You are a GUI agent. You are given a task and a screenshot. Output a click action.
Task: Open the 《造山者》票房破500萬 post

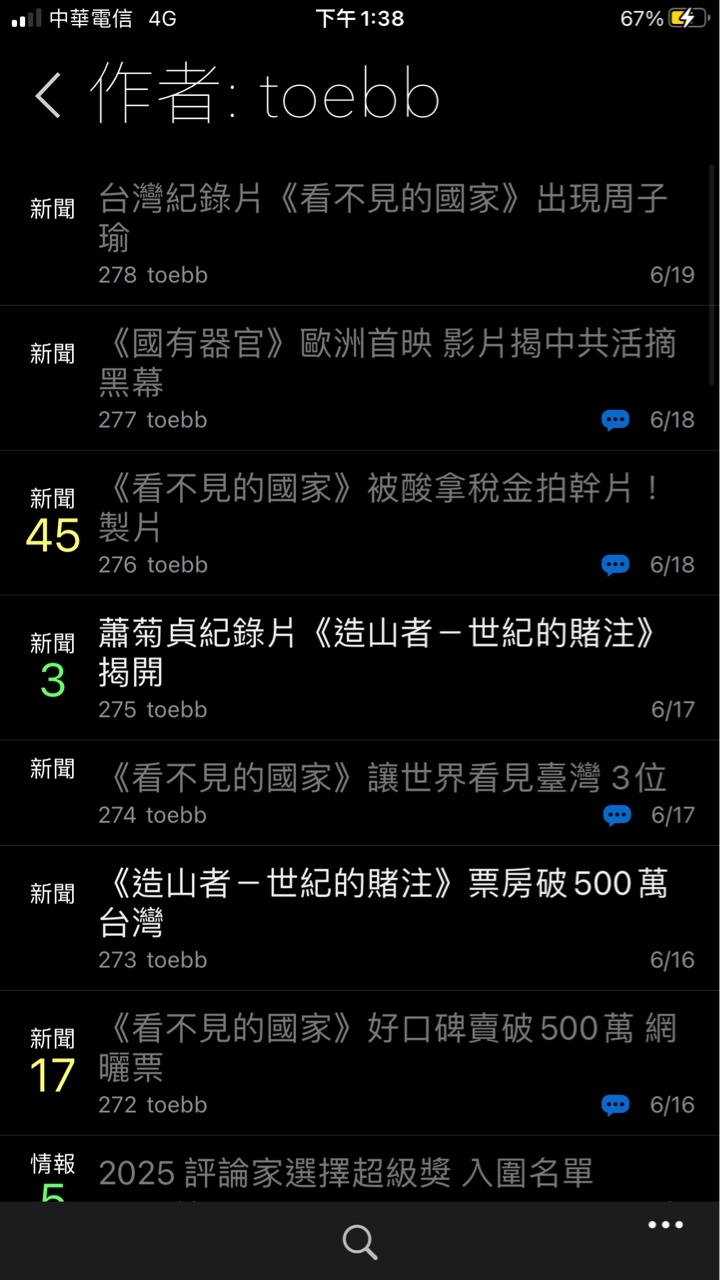pyautogui.click(x=383, y=903)
